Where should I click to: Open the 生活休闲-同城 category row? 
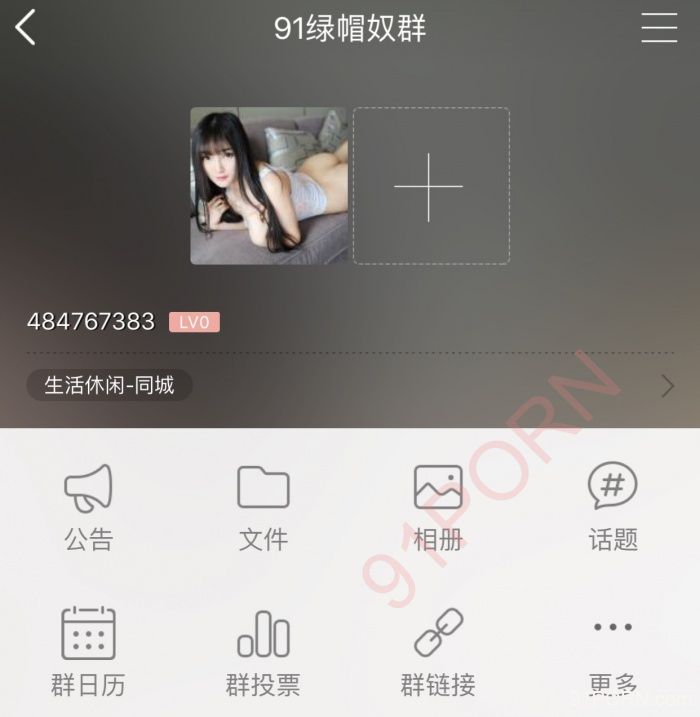tap(350, 385)
